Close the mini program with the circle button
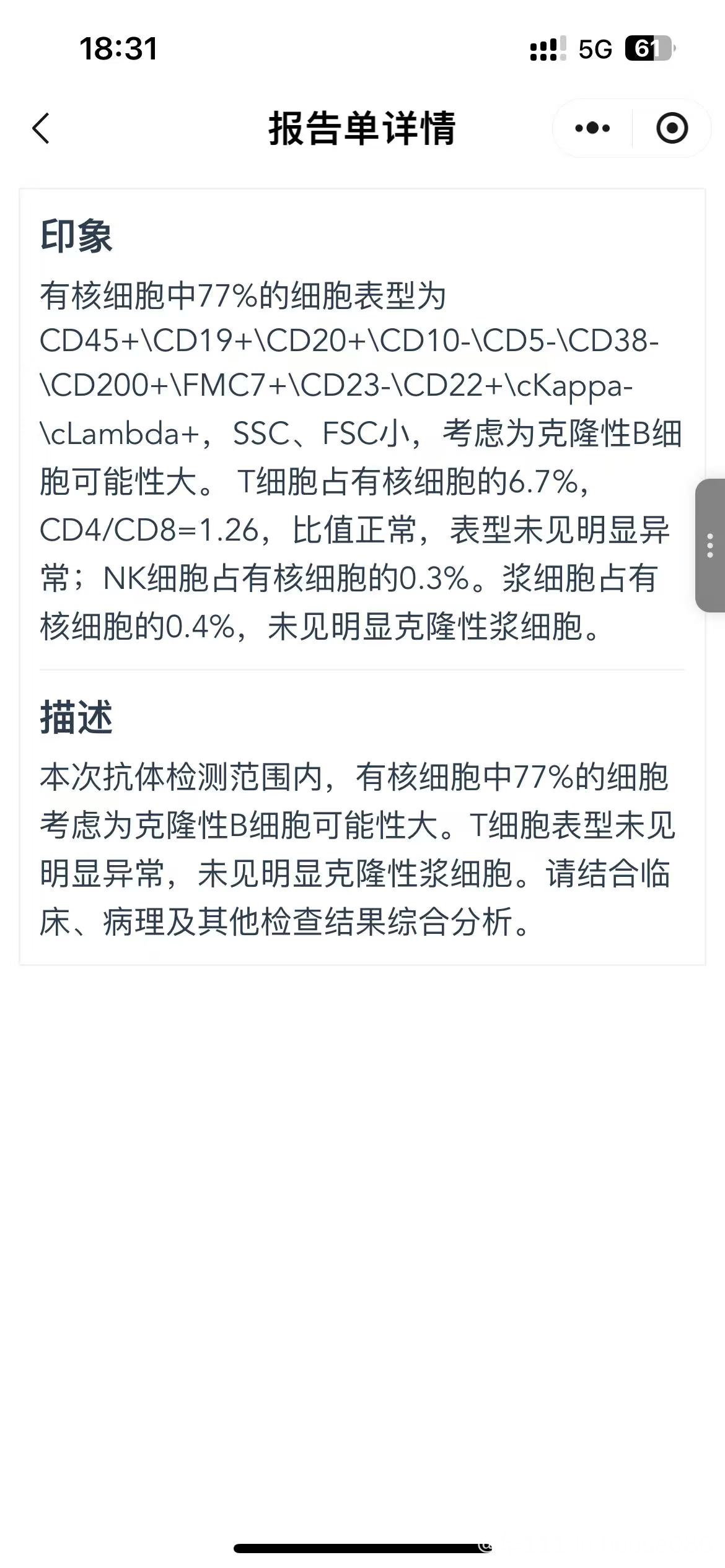725x1568 pixels. coord(672,128)
